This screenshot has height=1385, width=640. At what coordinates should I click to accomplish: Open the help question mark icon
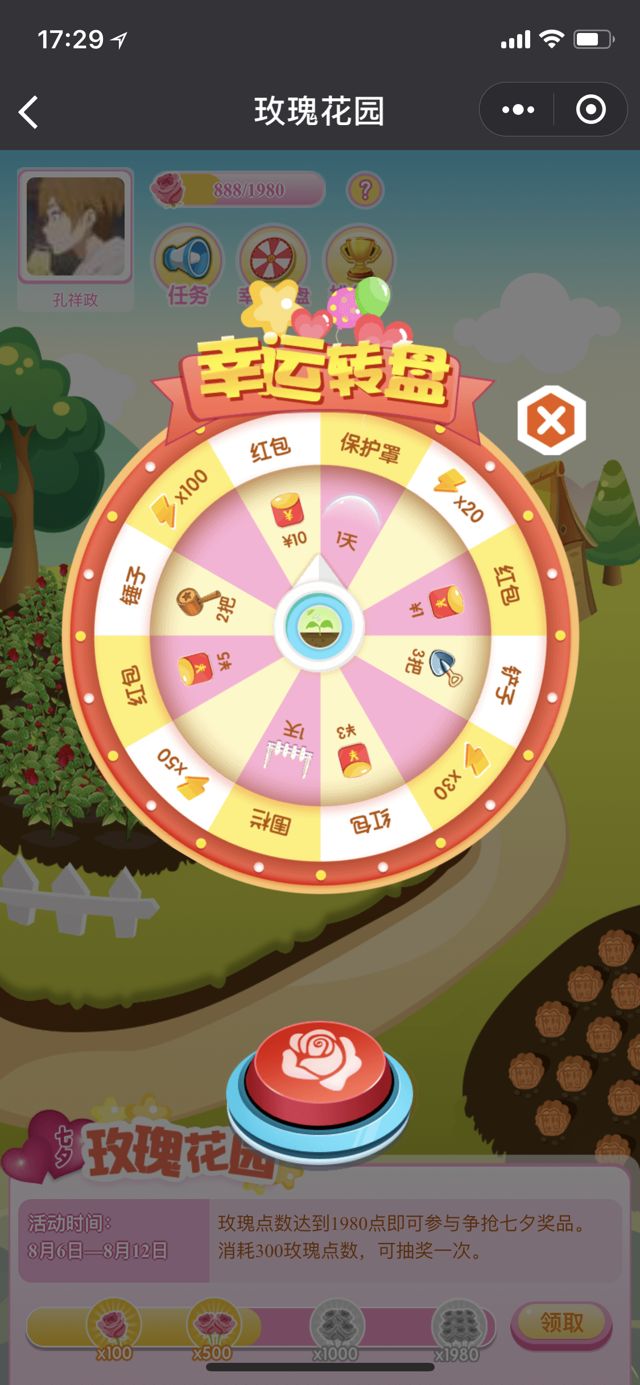point(365,189)
